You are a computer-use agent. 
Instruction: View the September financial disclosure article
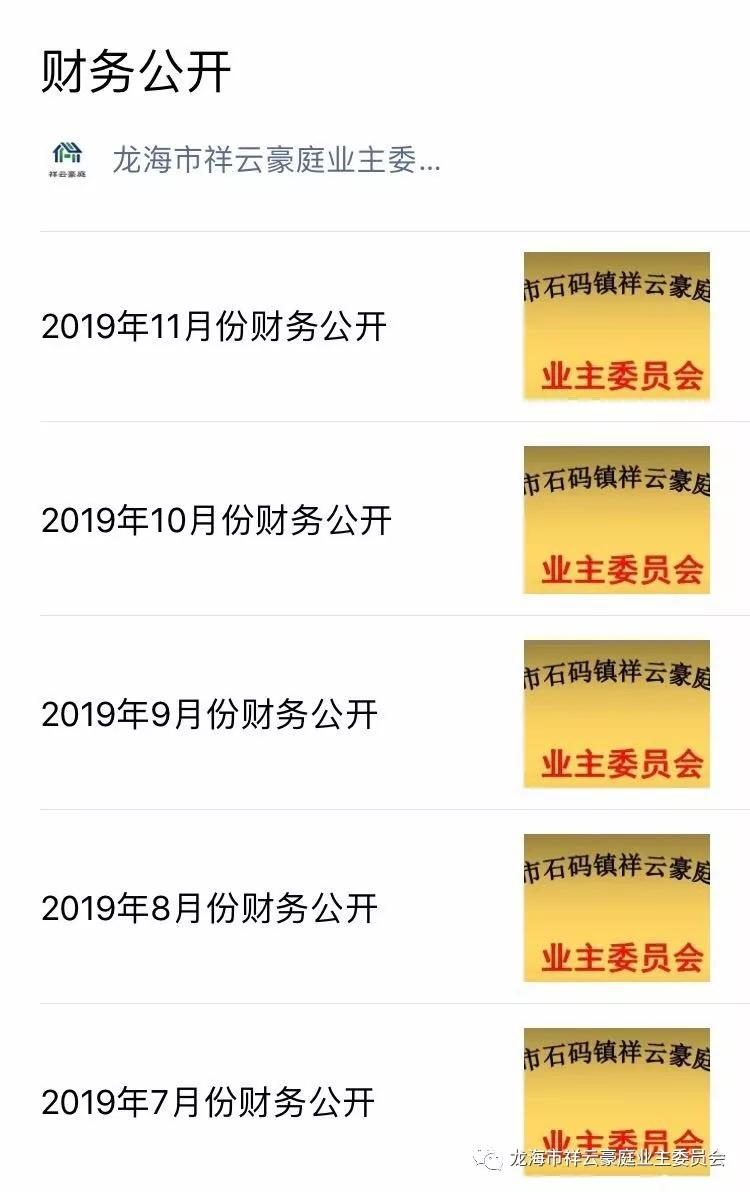[203, 713]
